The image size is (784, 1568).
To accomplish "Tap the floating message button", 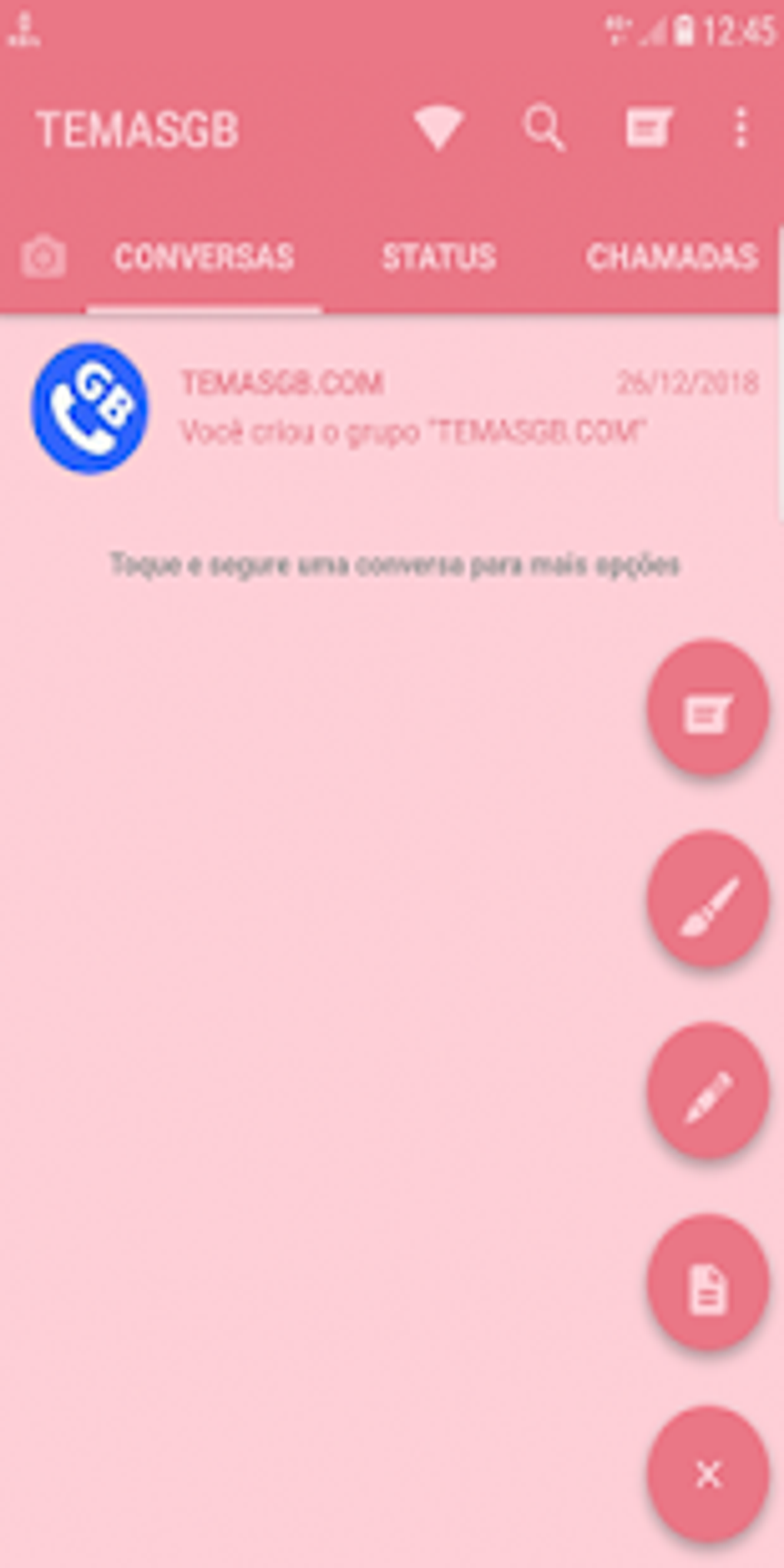I will pyautogui.click(x=707, y=708).
